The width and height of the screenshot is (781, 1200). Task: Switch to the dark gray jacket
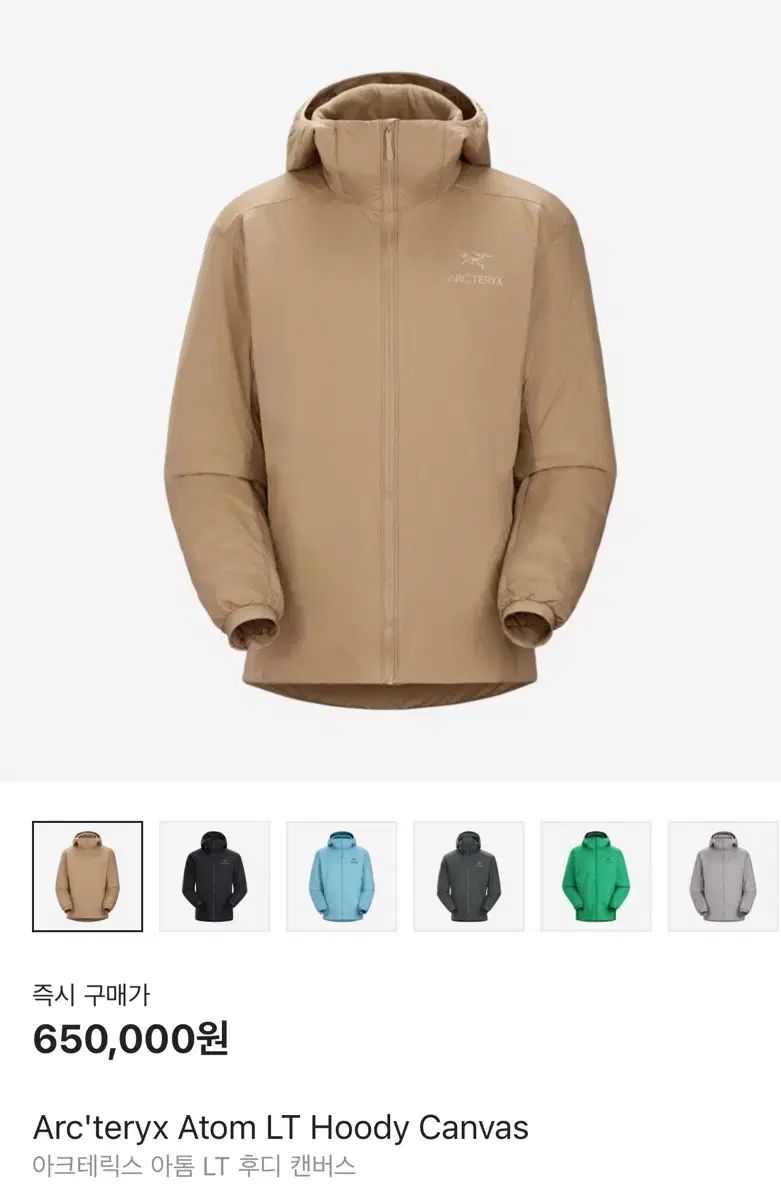(468, 876)
